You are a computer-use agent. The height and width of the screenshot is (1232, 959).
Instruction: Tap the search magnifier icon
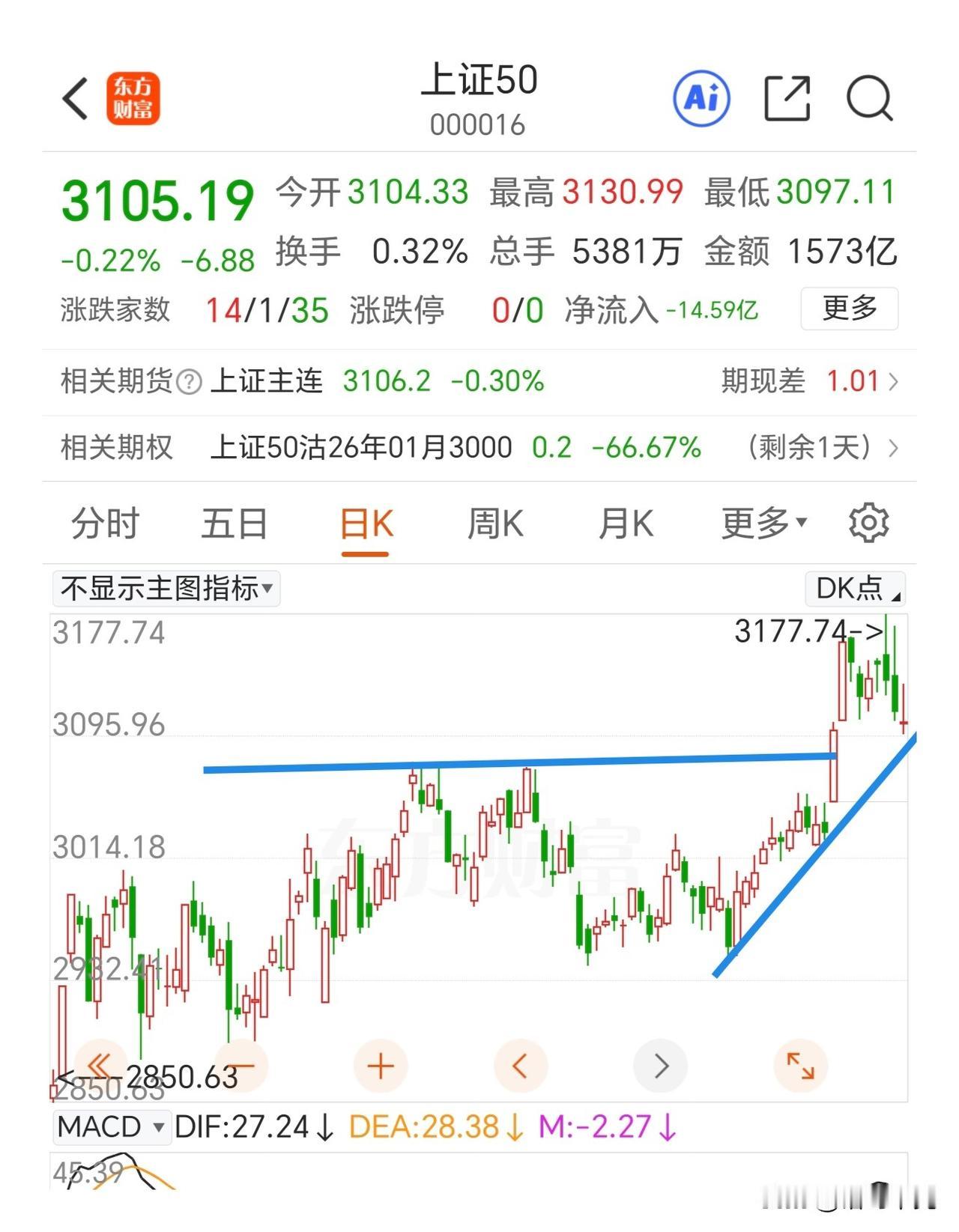coord(869,98)
